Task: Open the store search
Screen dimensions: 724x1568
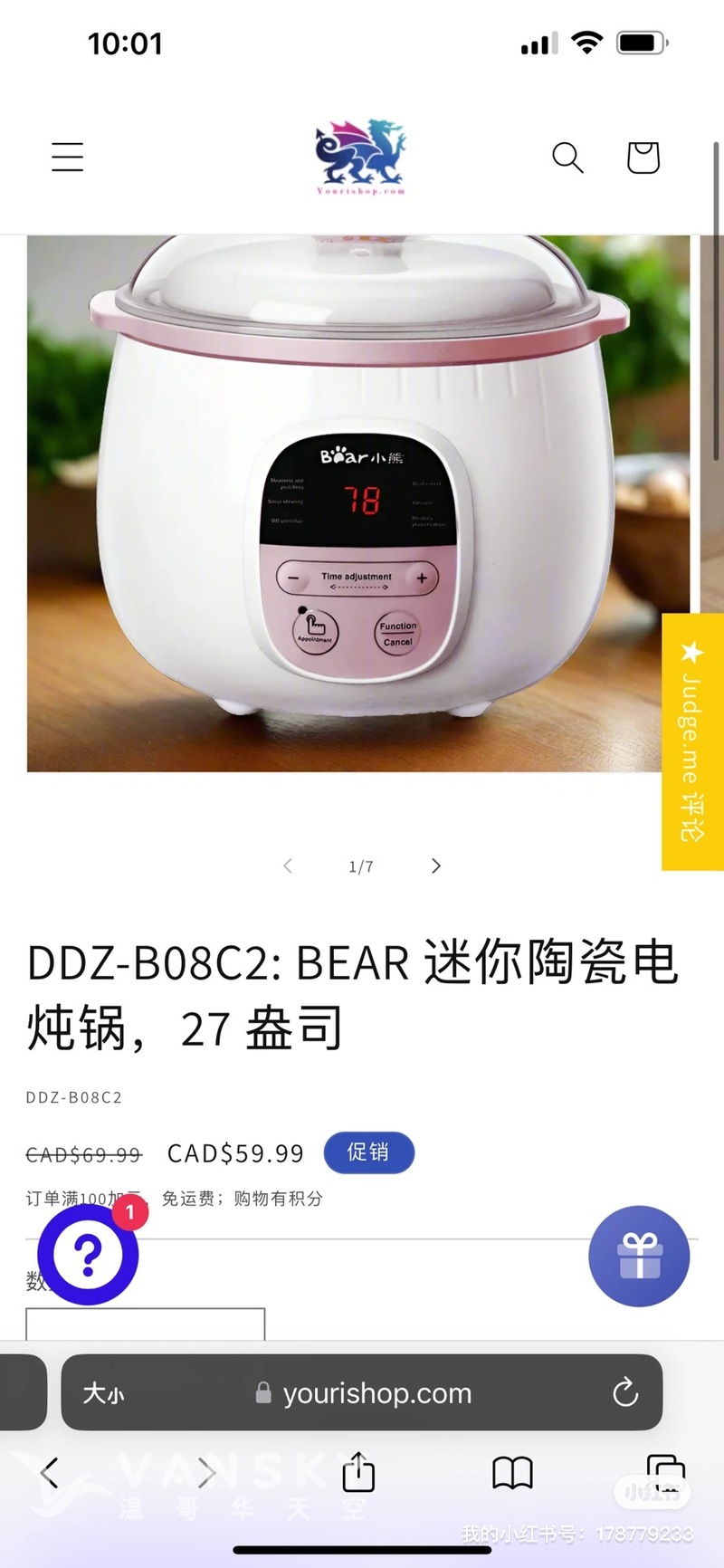Action: (x=567, y=158)
